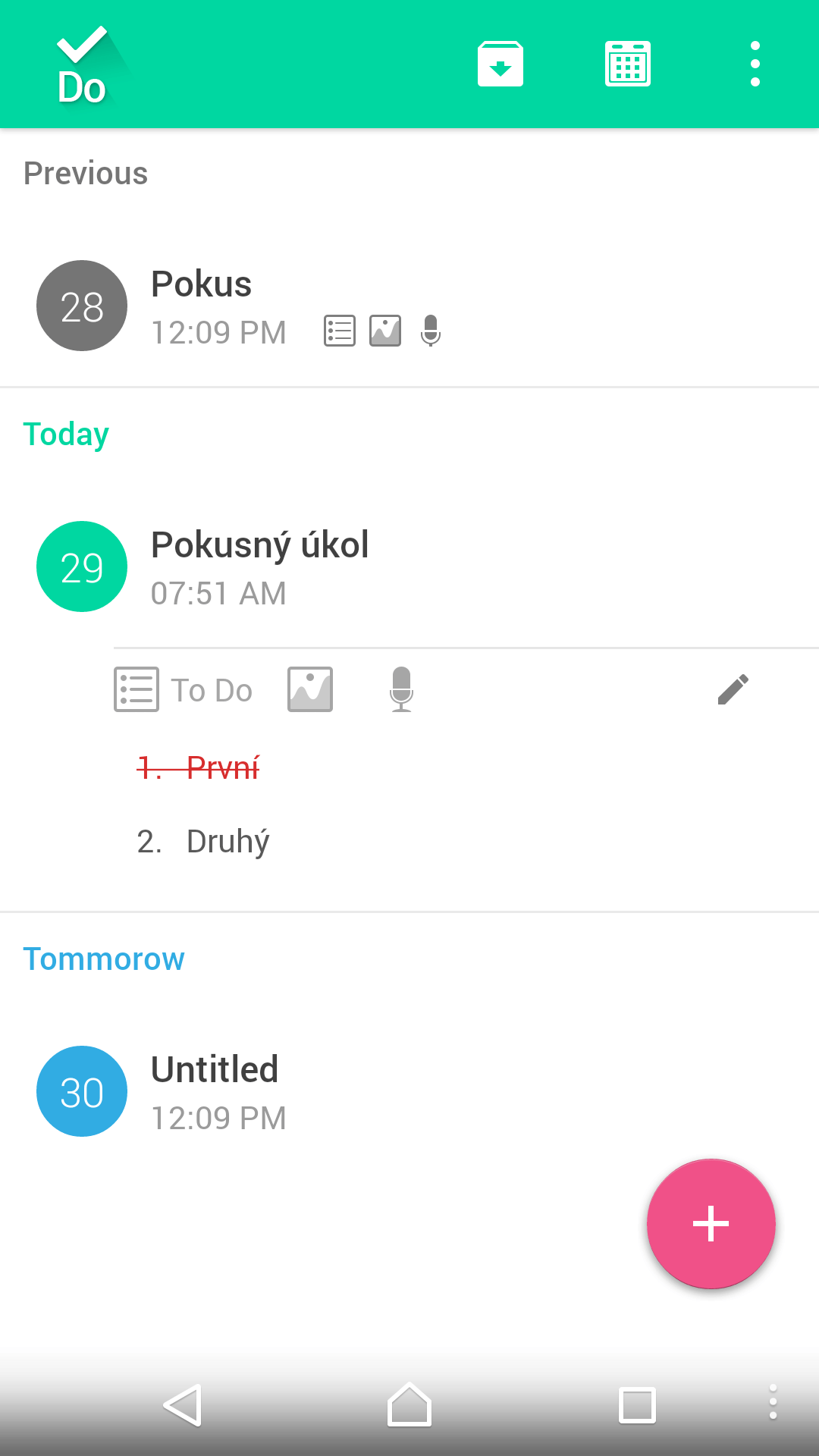Open the calendar view

coord(628,64)
